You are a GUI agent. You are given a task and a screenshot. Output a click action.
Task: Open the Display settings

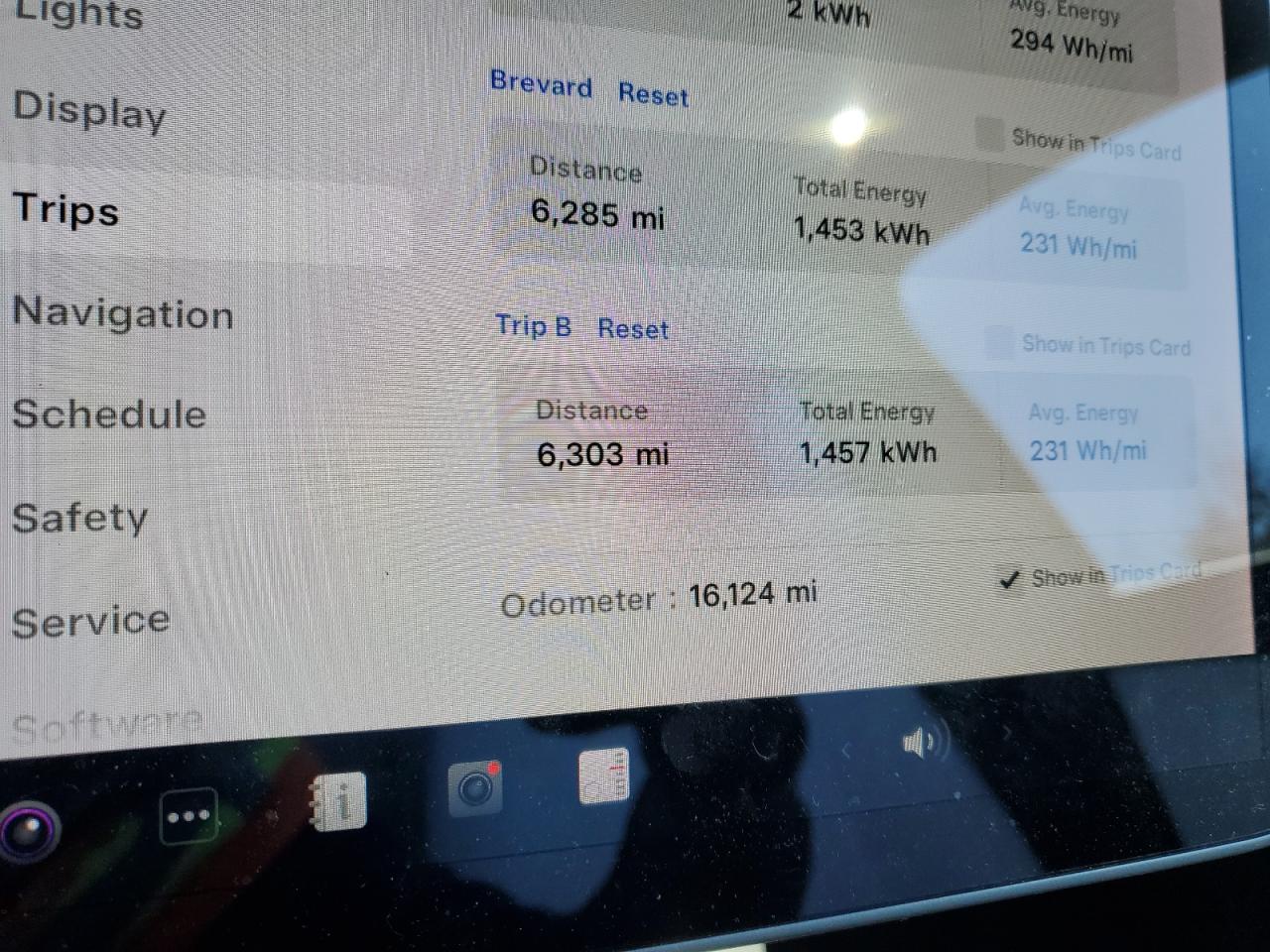89,109
